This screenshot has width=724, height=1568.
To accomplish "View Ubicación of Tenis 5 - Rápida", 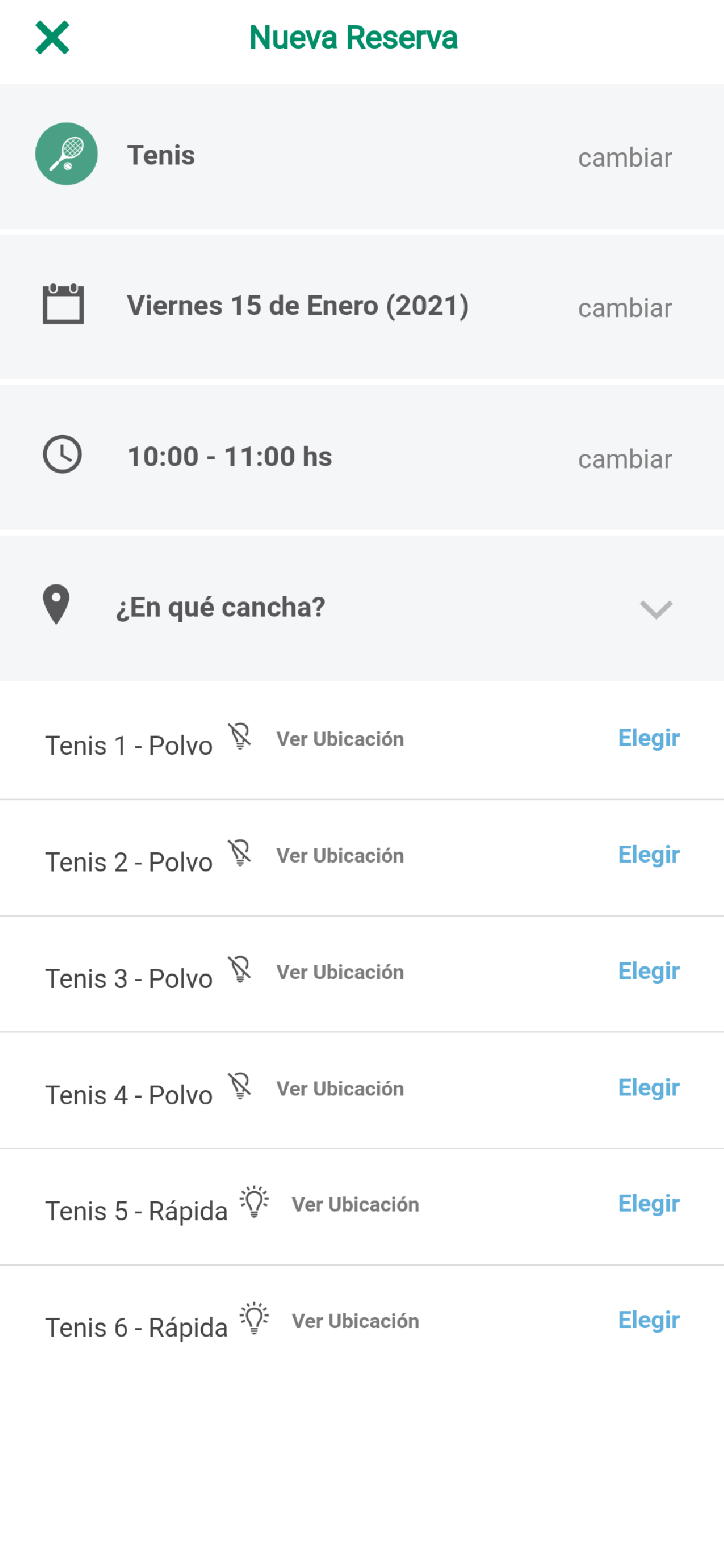I will (356, 1205).
